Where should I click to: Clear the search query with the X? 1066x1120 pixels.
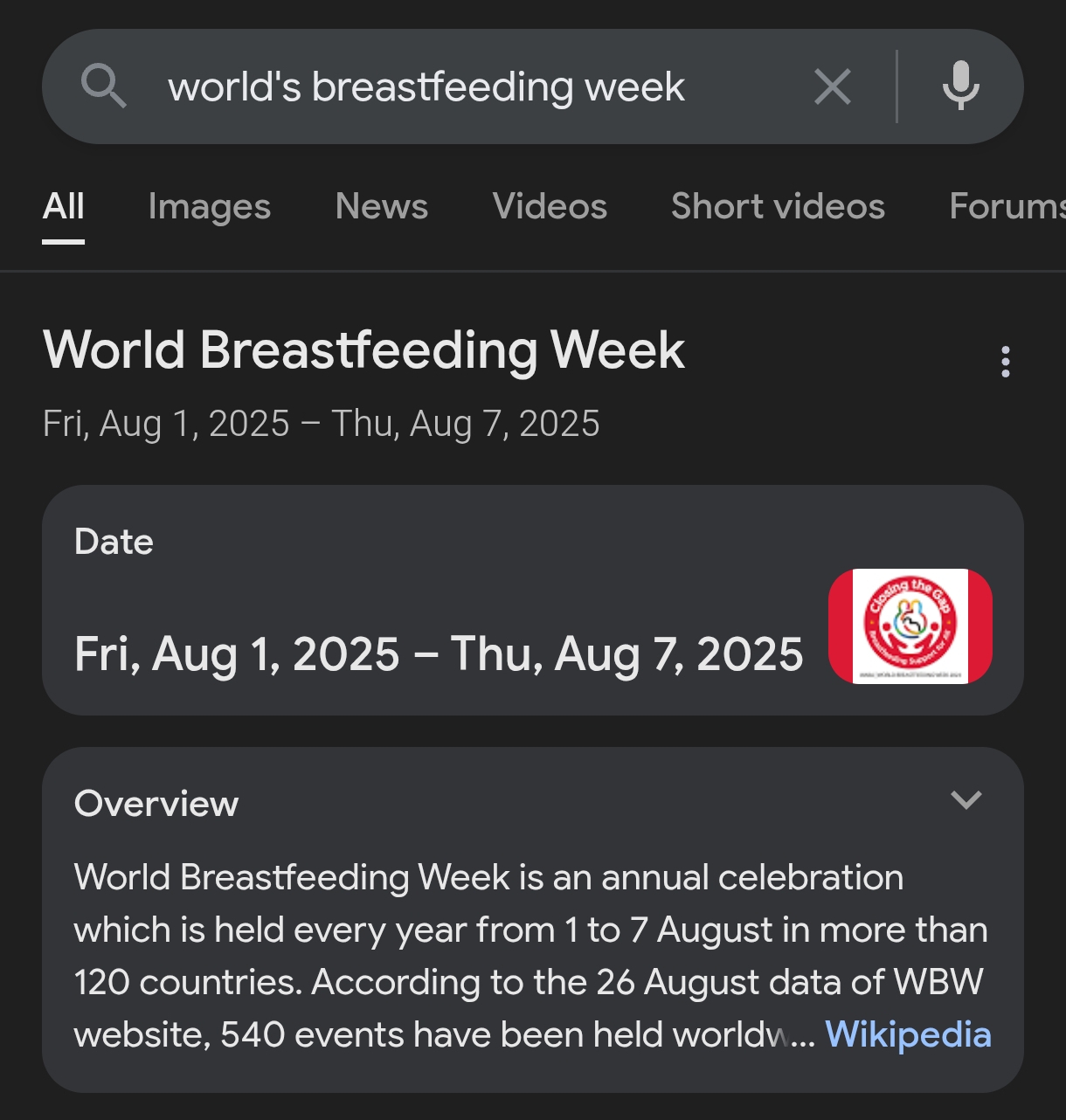pos(832,87)
